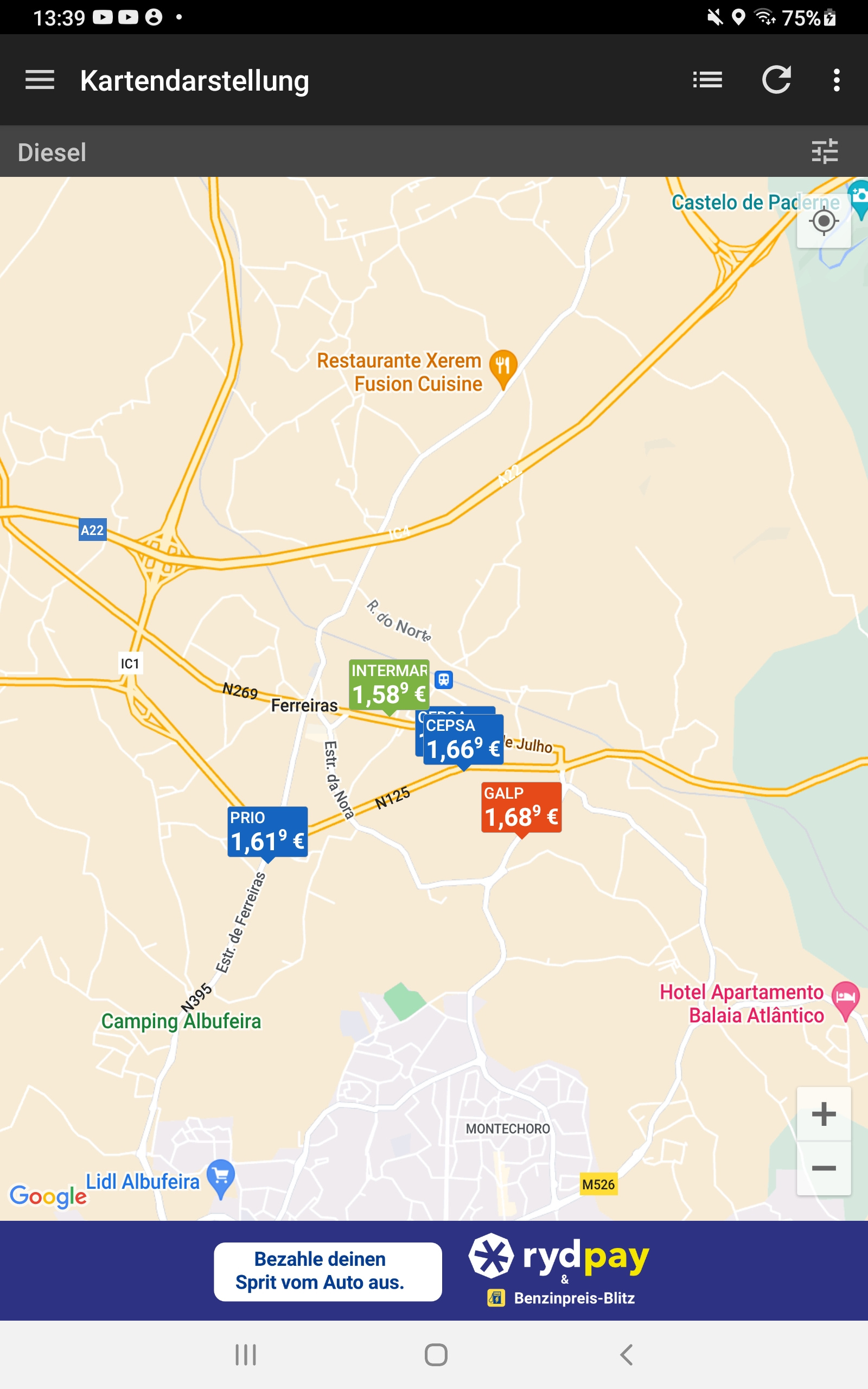
Task: Refresh the fuel prices
Action: point(776,80)
